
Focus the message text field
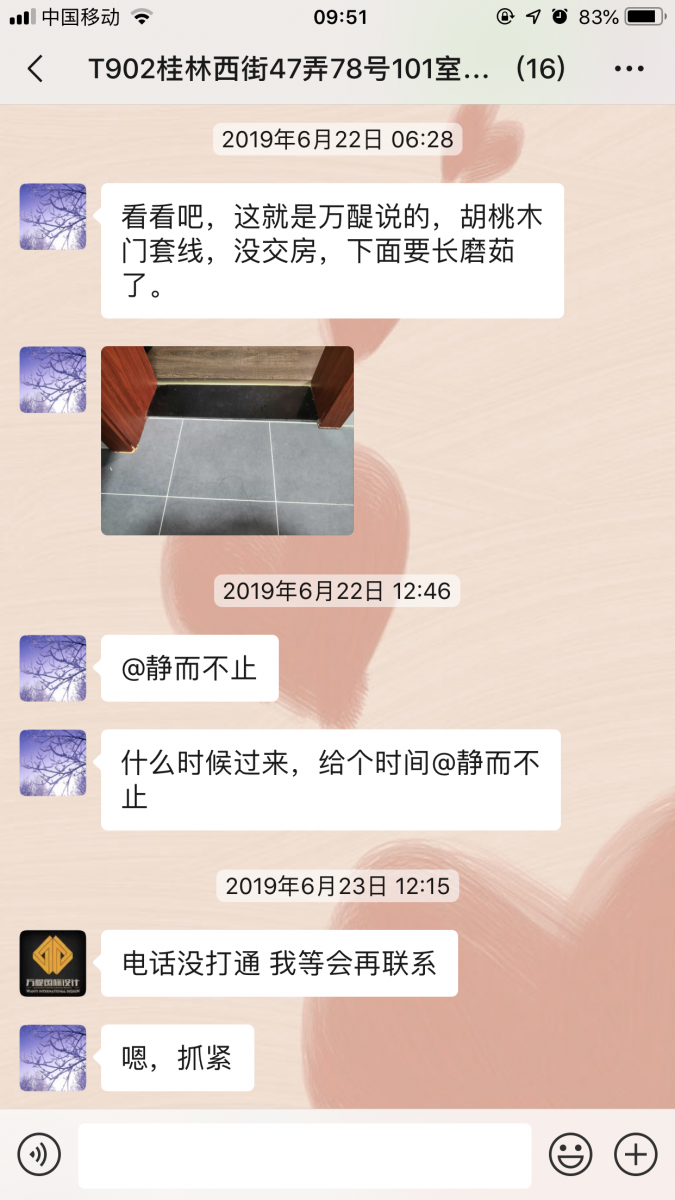[x=304, y=1155]
